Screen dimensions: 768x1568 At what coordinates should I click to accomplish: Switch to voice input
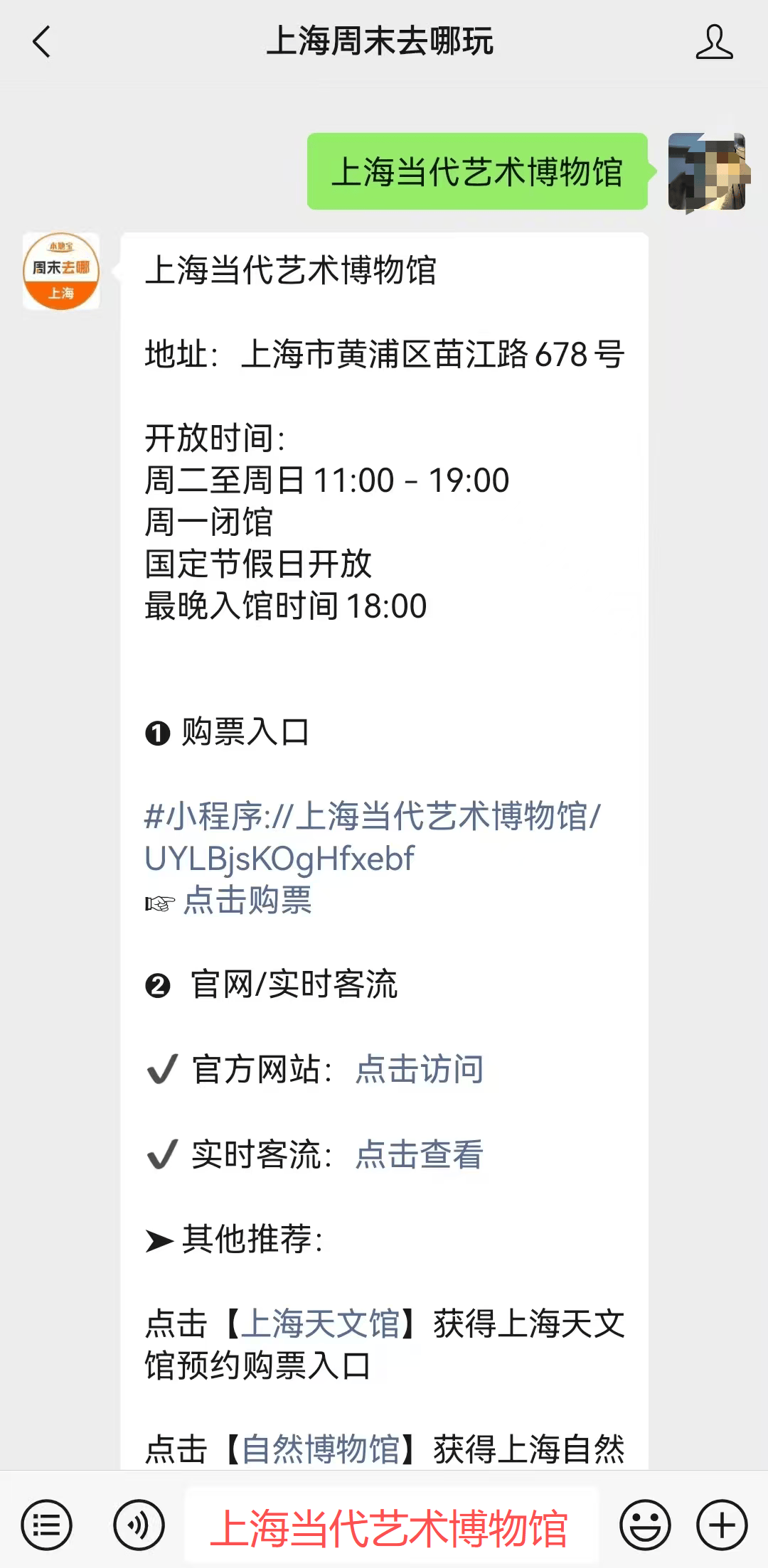pos(139,1525)
